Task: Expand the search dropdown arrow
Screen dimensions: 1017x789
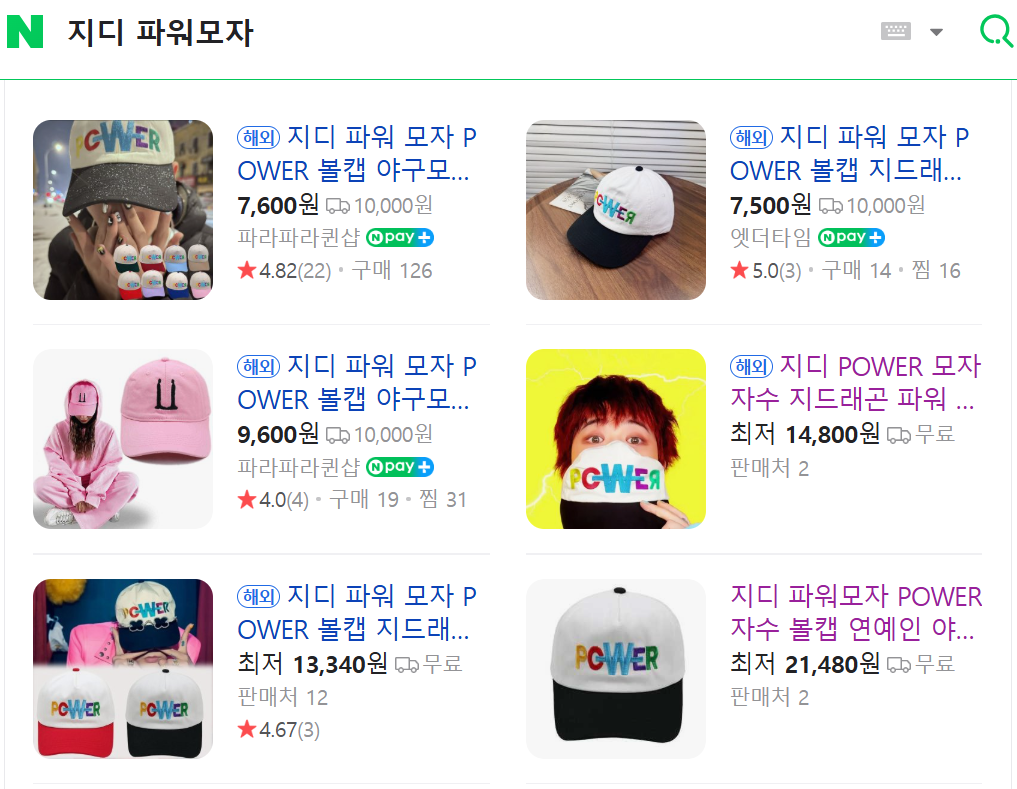Action: pyautogui.click(x=936, y=32)
